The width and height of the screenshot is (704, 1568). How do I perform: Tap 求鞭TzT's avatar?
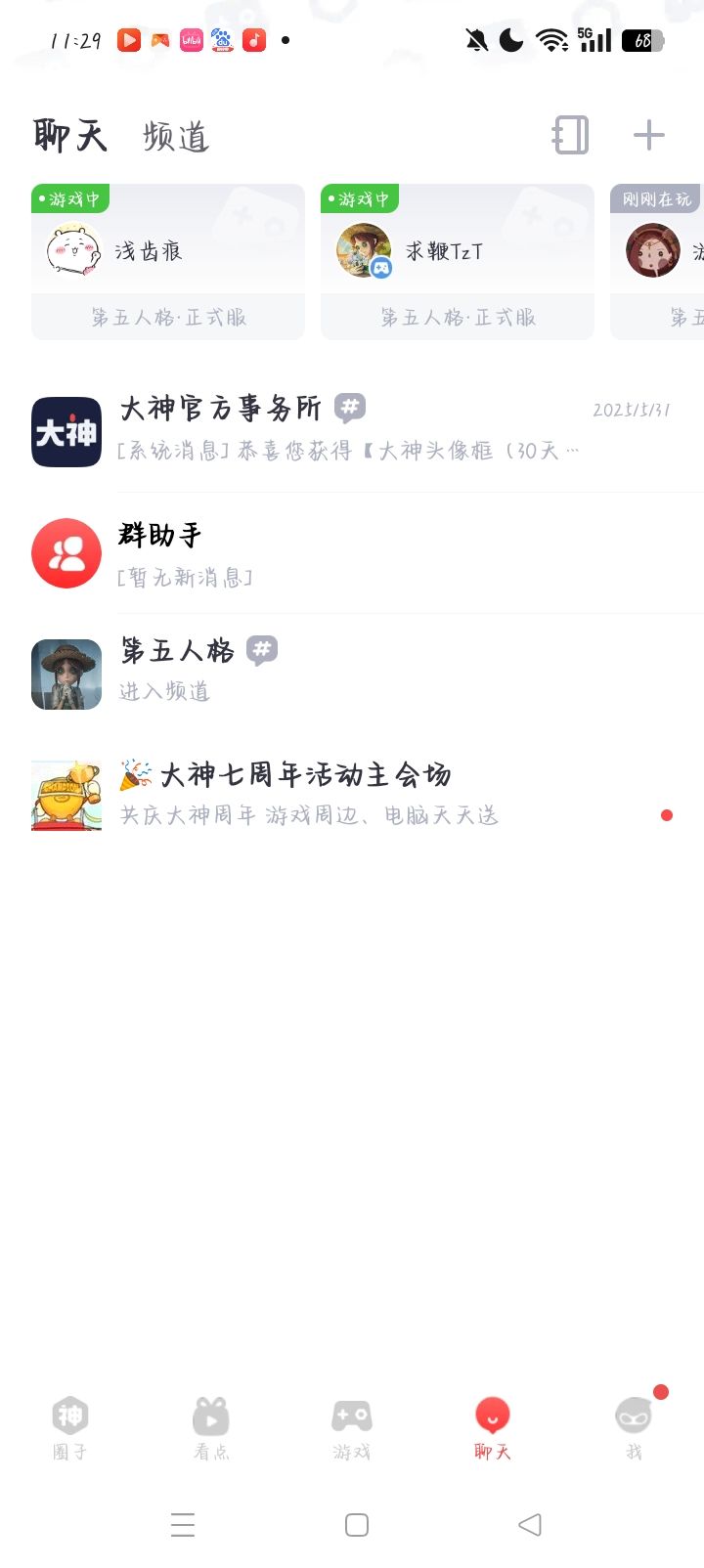[x=362, y=250]
